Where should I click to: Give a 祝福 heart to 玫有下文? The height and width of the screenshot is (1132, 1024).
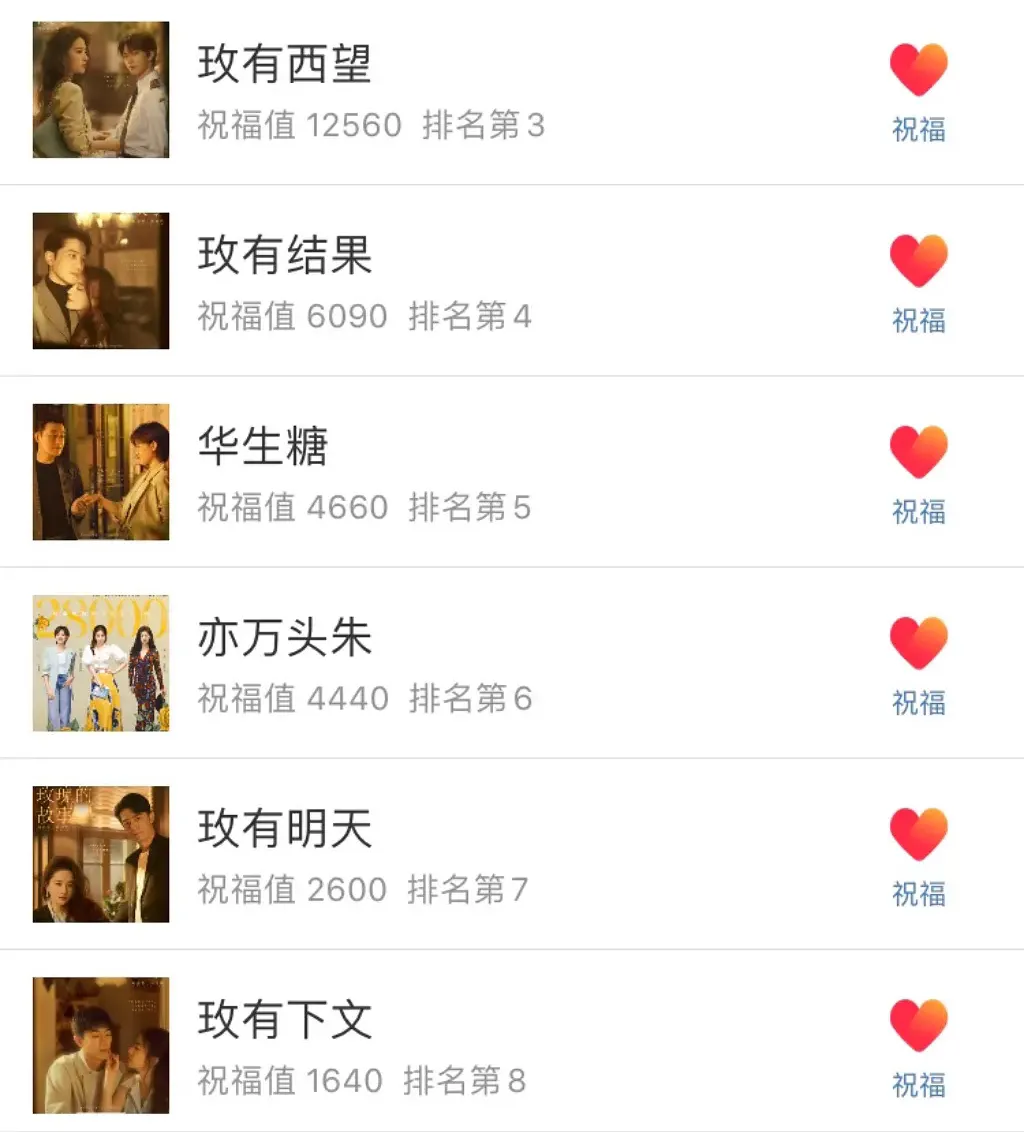[918, 1026]
